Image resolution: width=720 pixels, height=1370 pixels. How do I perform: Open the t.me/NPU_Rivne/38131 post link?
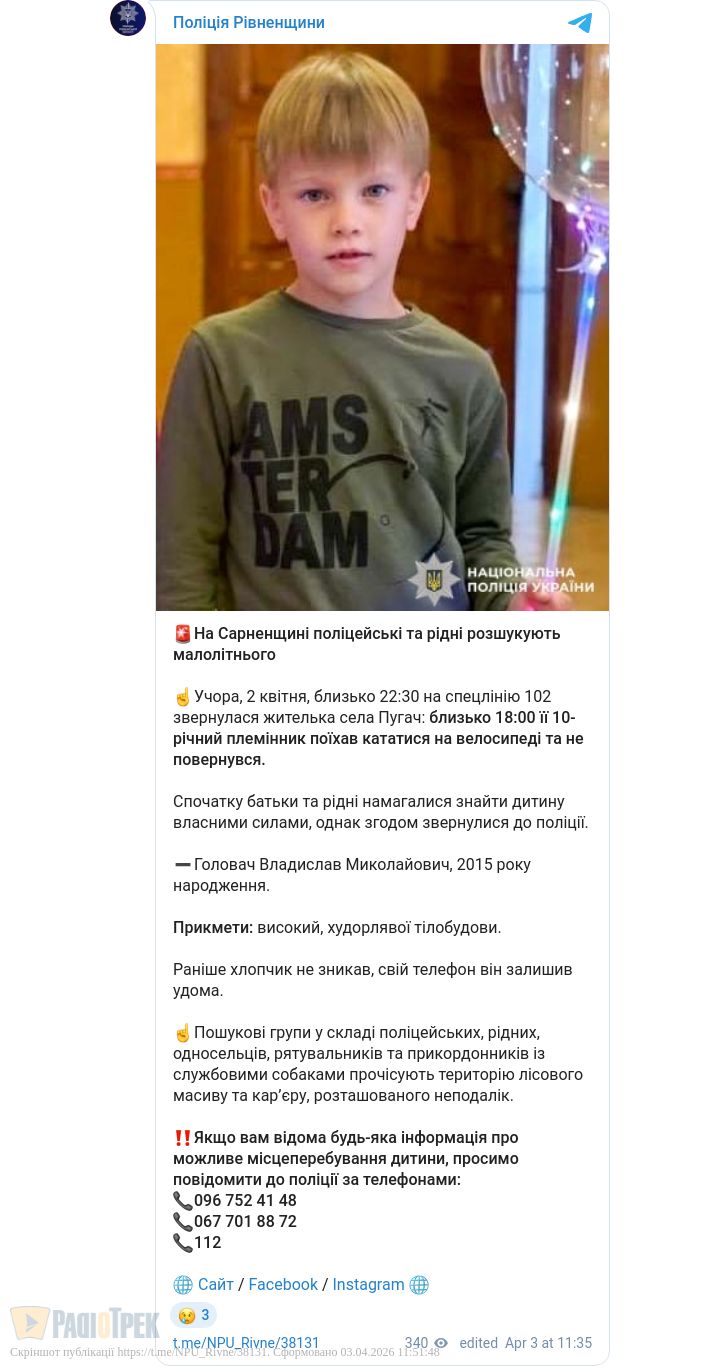[246, 1343]
